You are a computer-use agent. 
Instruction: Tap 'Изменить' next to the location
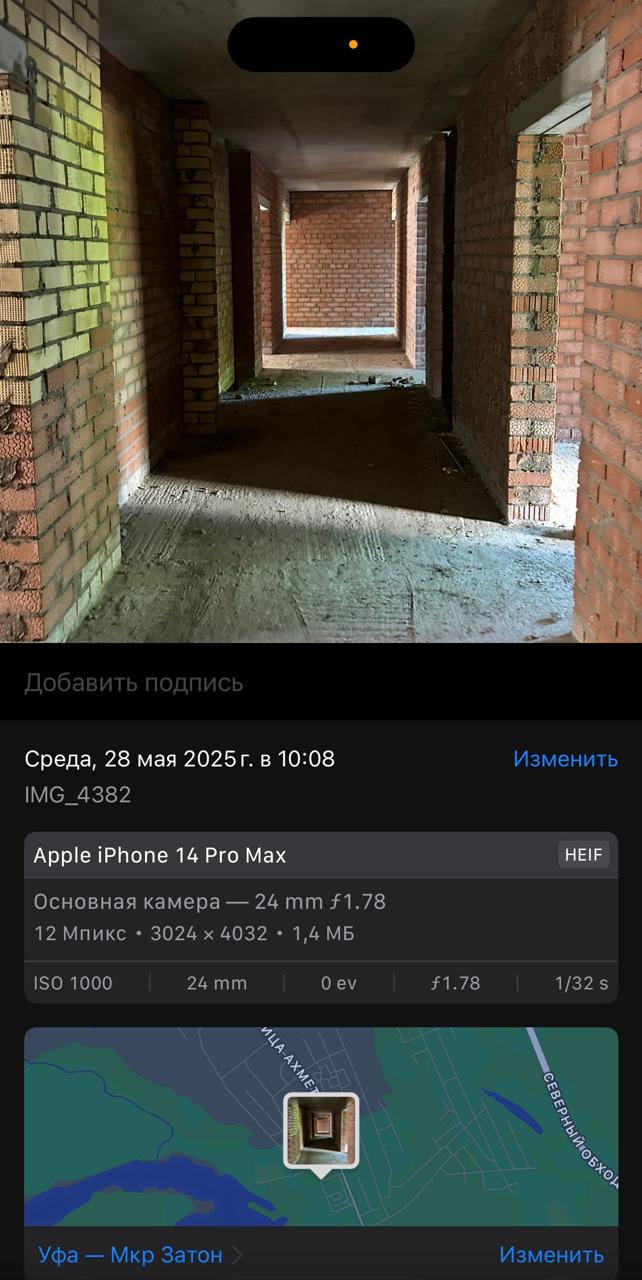pos(551,1254)
